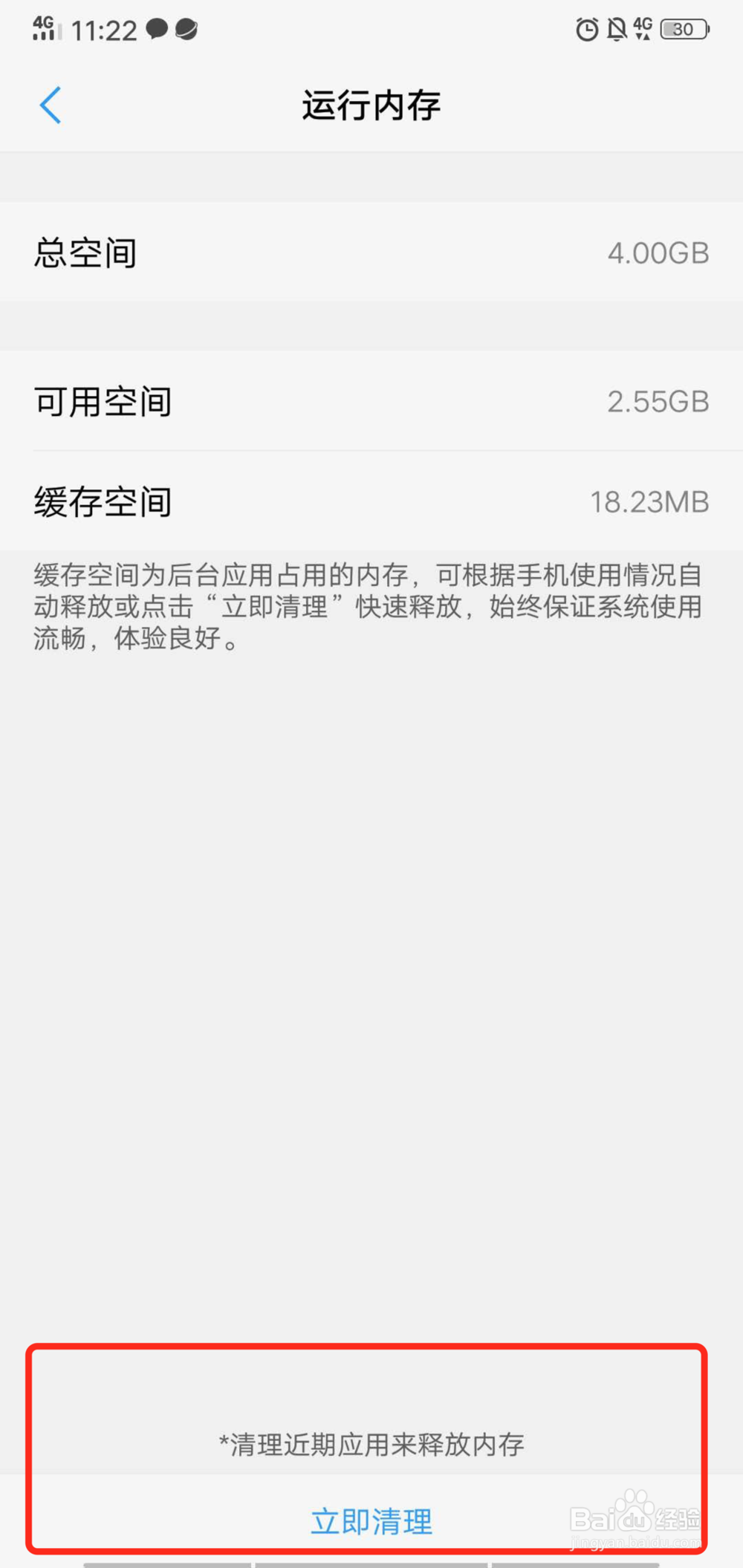Tap the clock showing 11:22
The height and width of the screenshot is (1568, 743).
(106, 30)
